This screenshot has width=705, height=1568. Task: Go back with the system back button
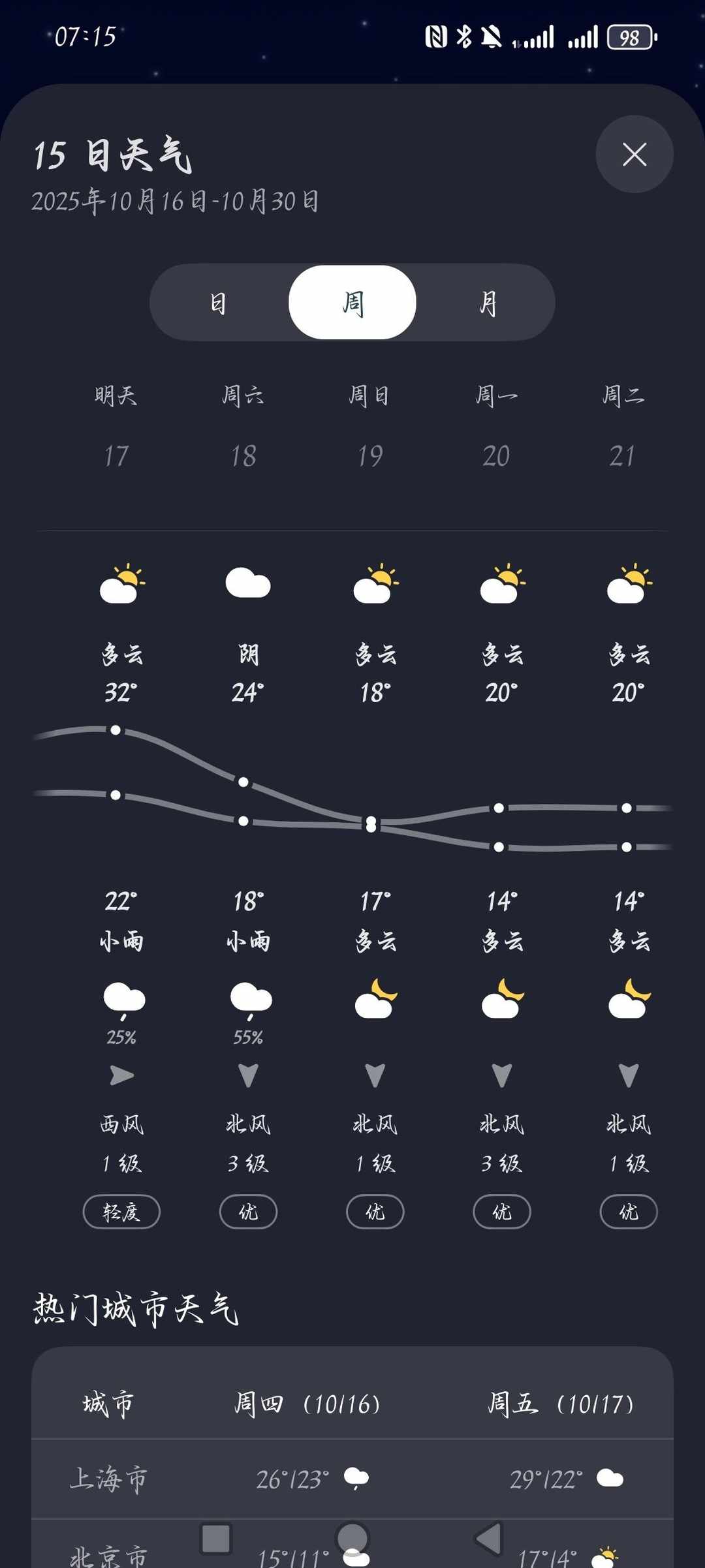[489, 1539]
